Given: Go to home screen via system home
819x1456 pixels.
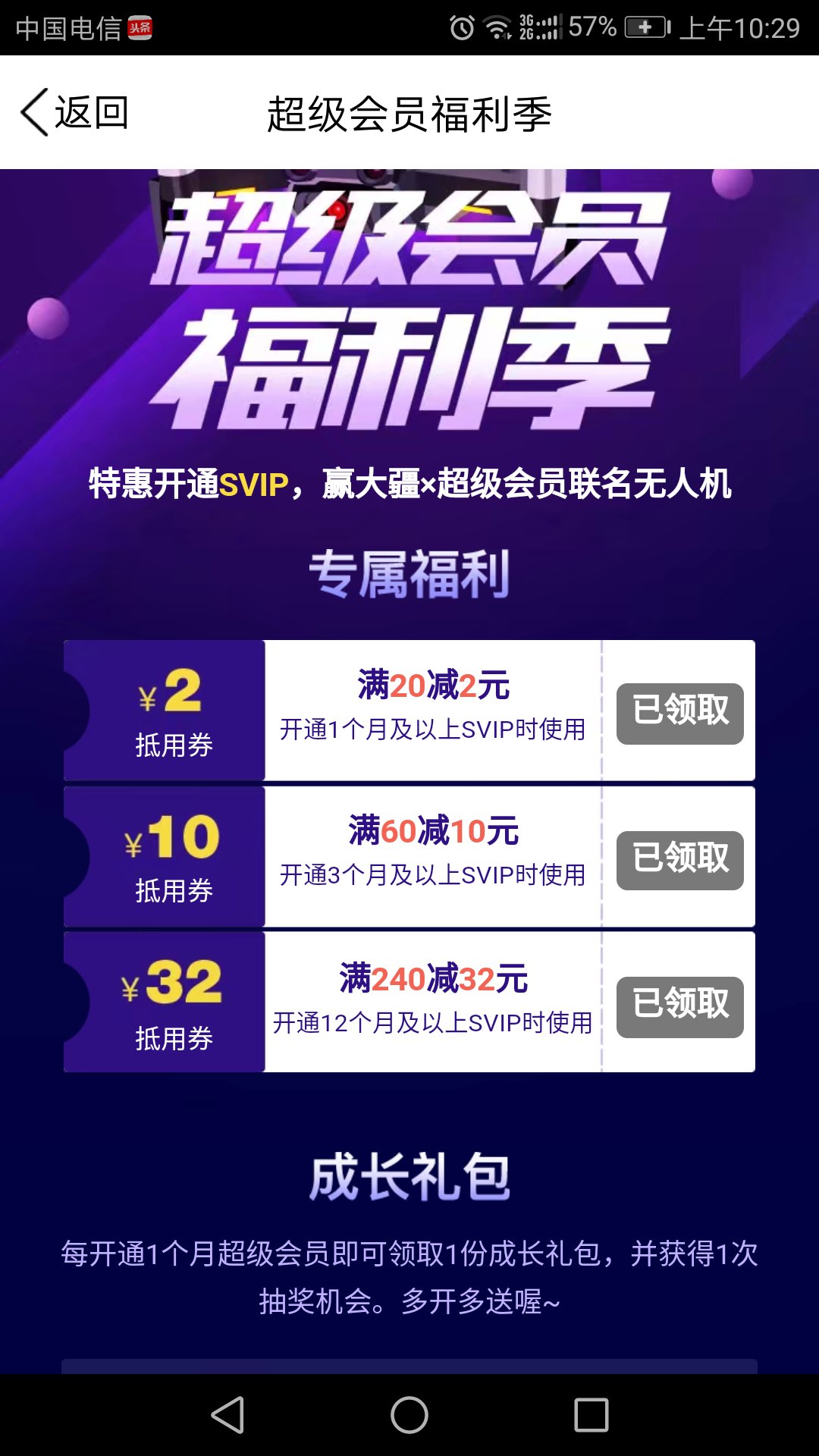Looking at the screenshot, I should click(x=409, y=1415).
